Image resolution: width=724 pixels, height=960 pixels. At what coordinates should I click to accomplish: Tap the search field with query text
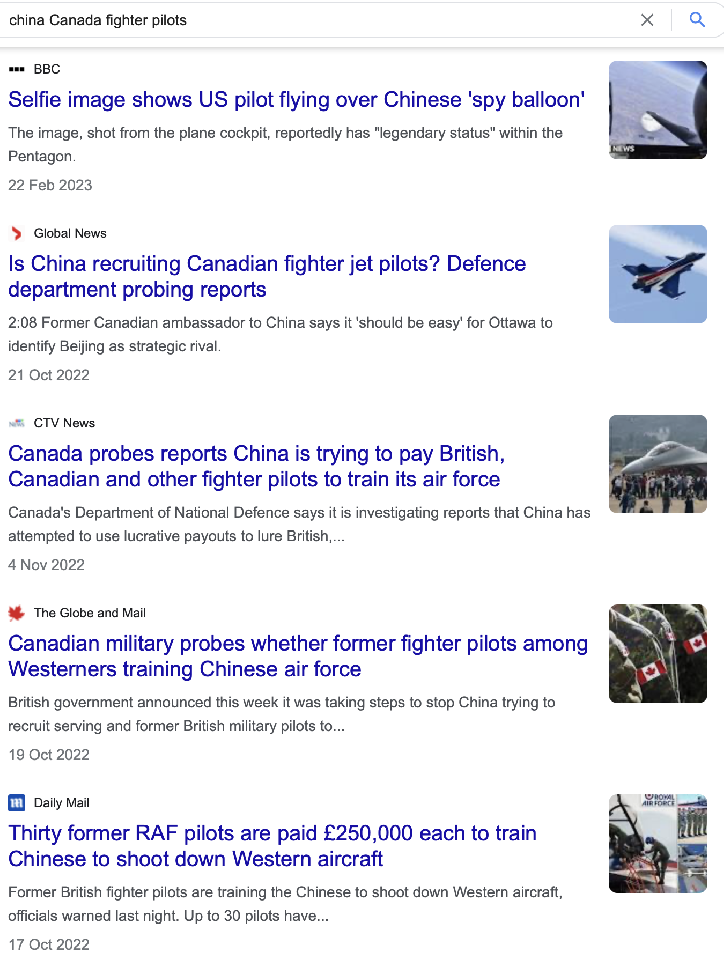(x=300, y=20)
